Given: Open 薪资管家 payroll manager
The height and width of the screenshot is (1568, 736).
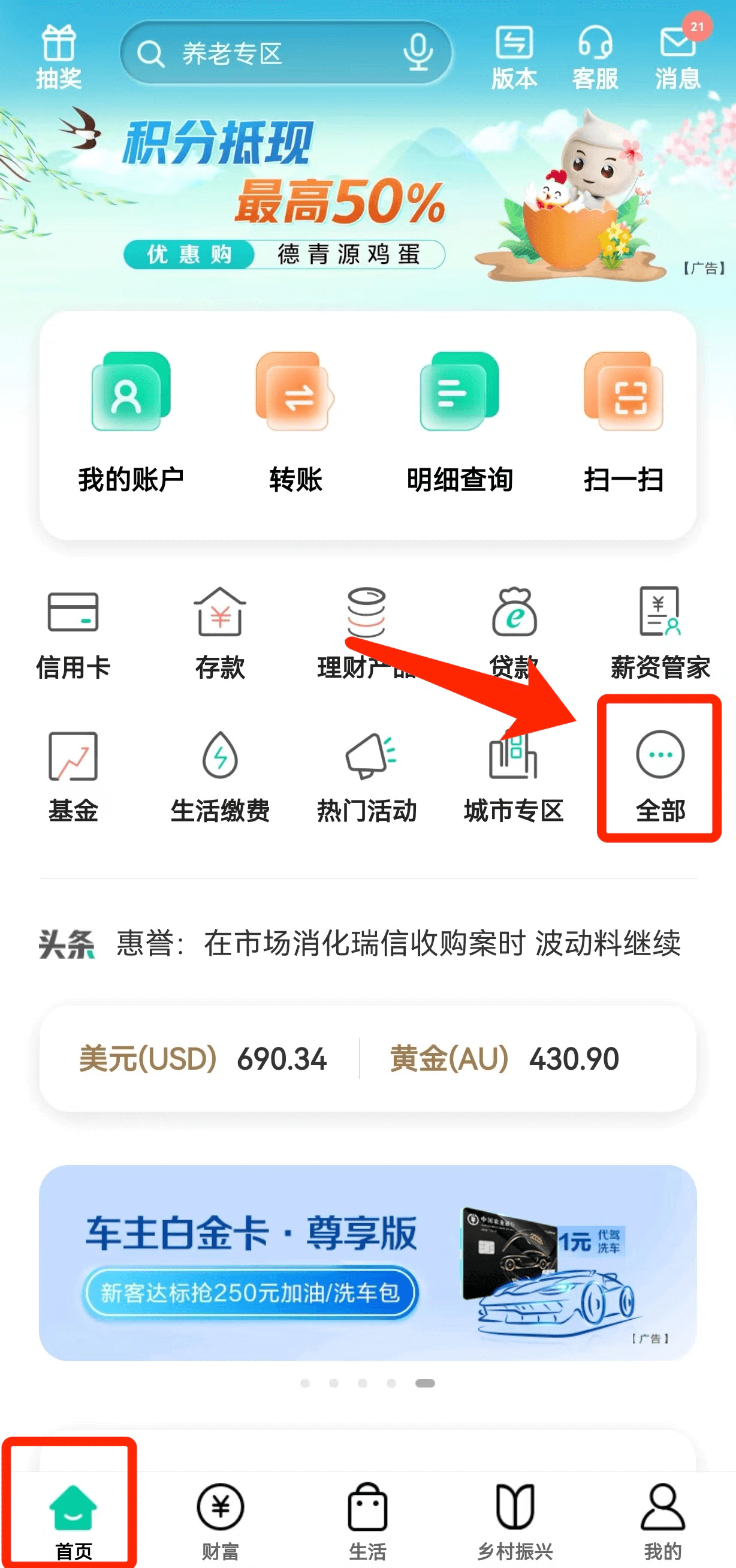Looking at the screenshot, I should click(660, 633).
